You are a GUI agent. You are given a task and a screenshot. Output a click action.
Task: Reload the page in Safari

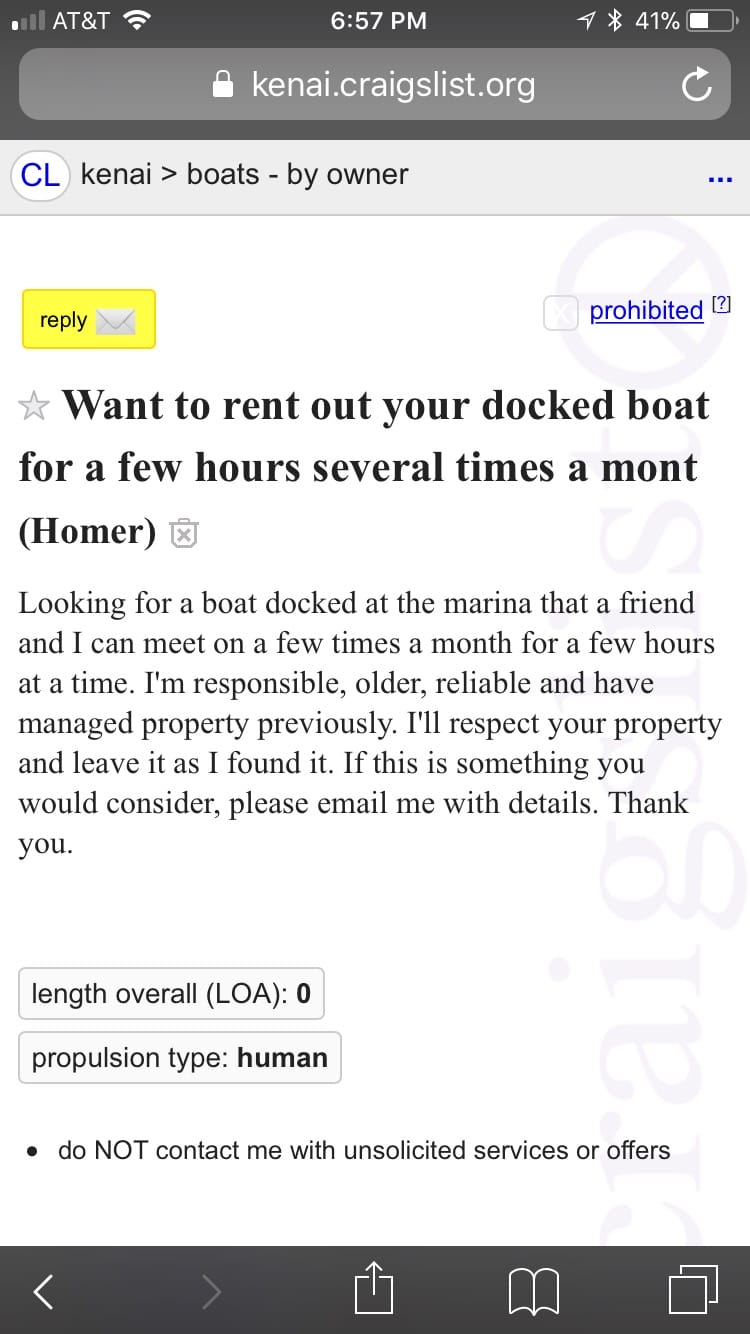point(696,86)
